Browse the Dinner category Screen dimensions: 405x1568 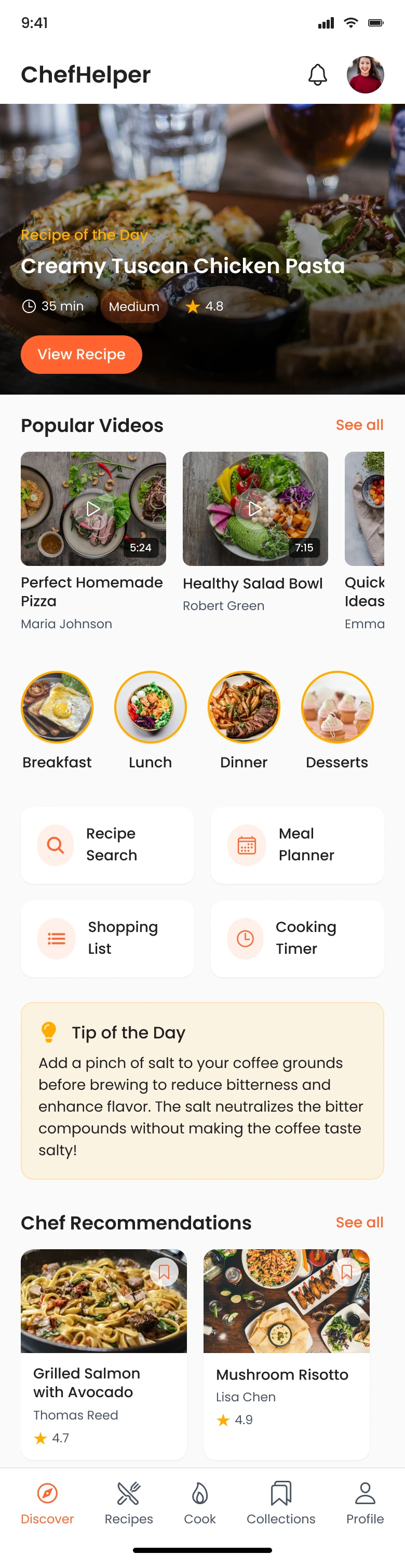pyautogui.click(x=244, y=707)
